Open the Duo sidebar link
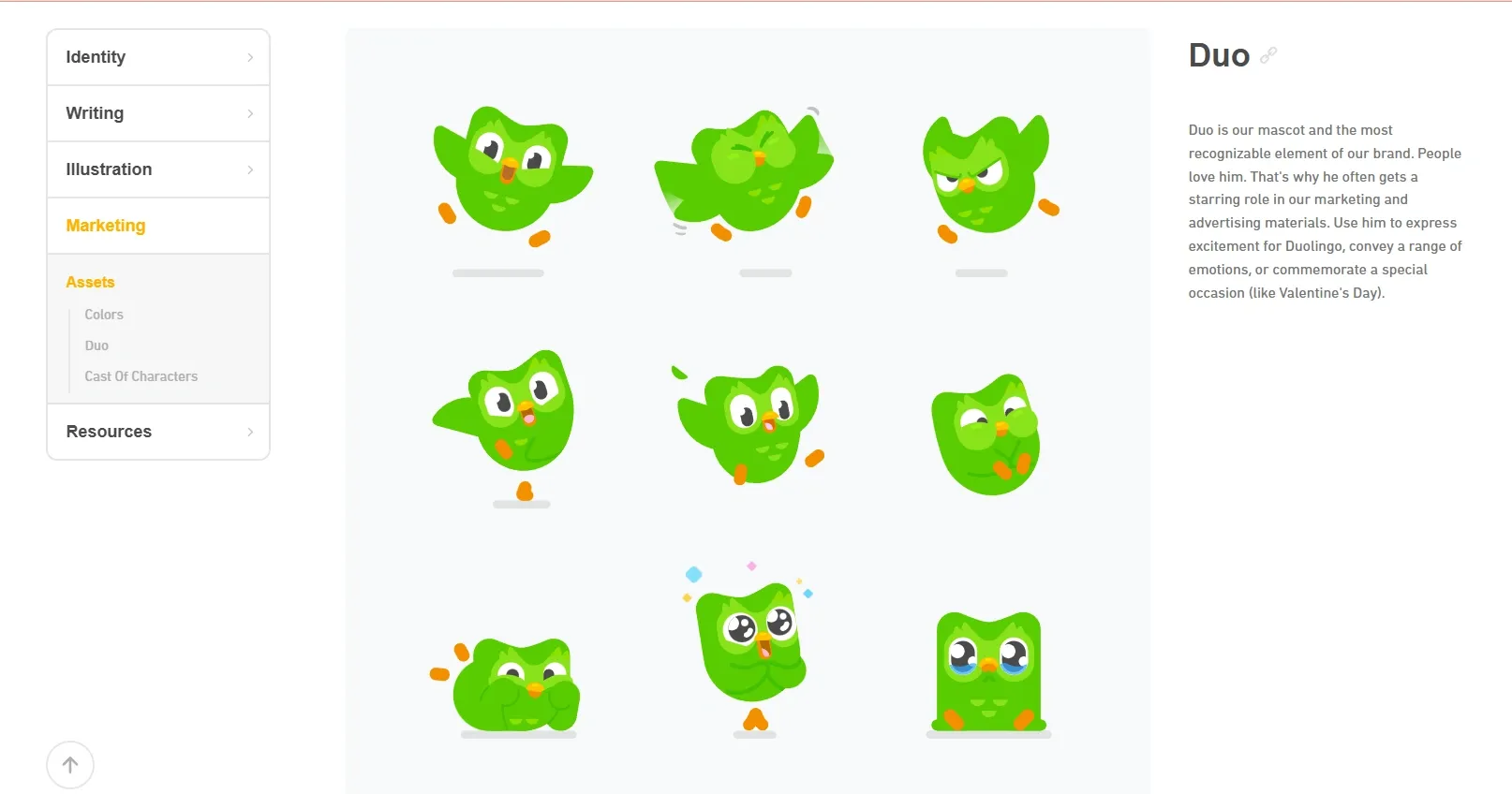Viewport: 1512px width, 794px height. [96, 346]
